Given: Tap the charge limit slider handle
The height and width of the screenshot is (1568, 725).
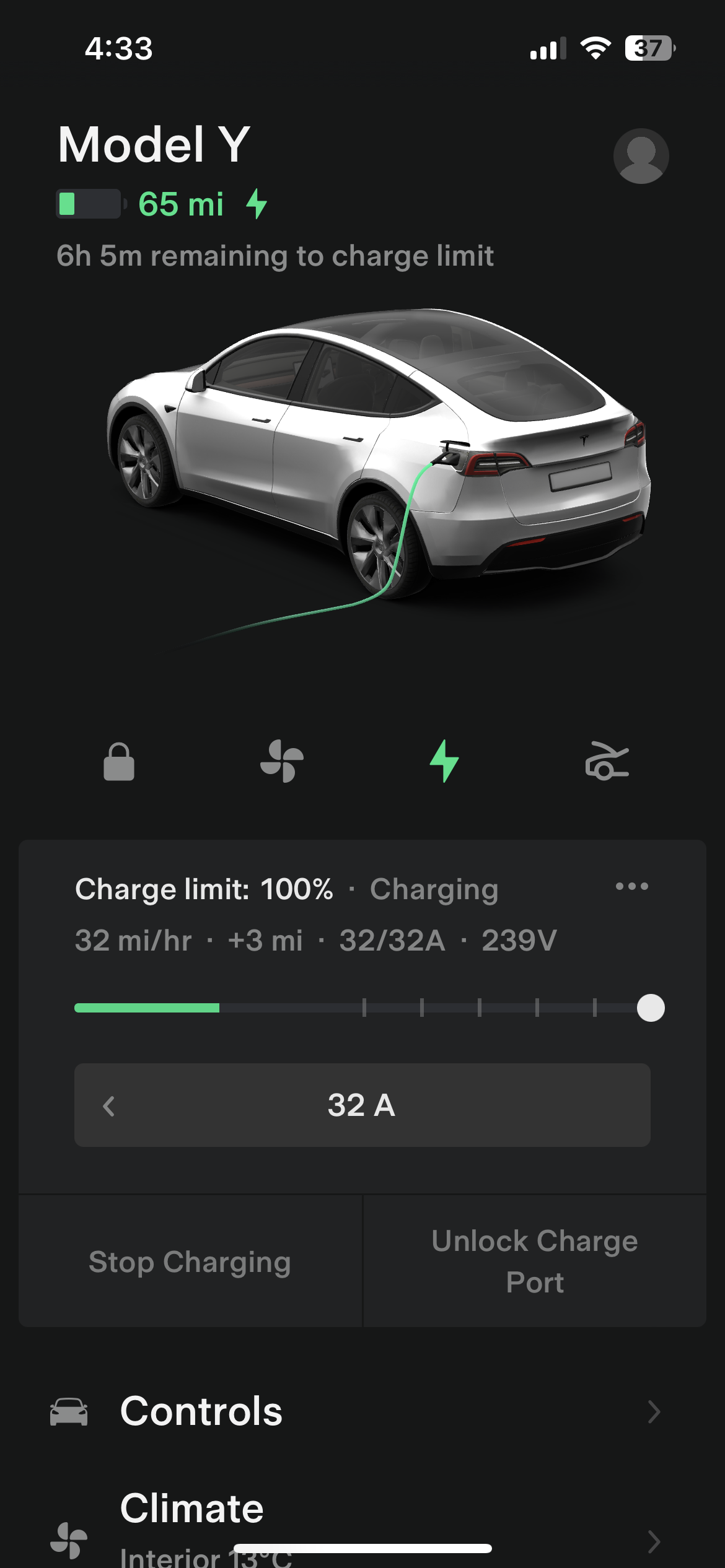Looking at the screenshot, I should (x=651, y=1008).
